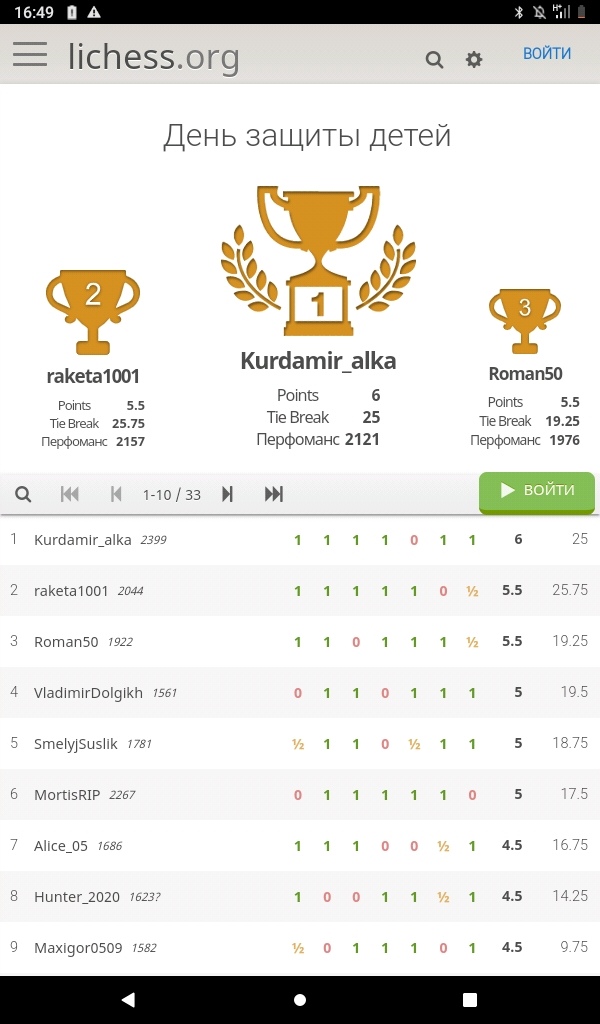Open site search from the header
Viewport: 600px width, 1024px height.
(434, 59)
